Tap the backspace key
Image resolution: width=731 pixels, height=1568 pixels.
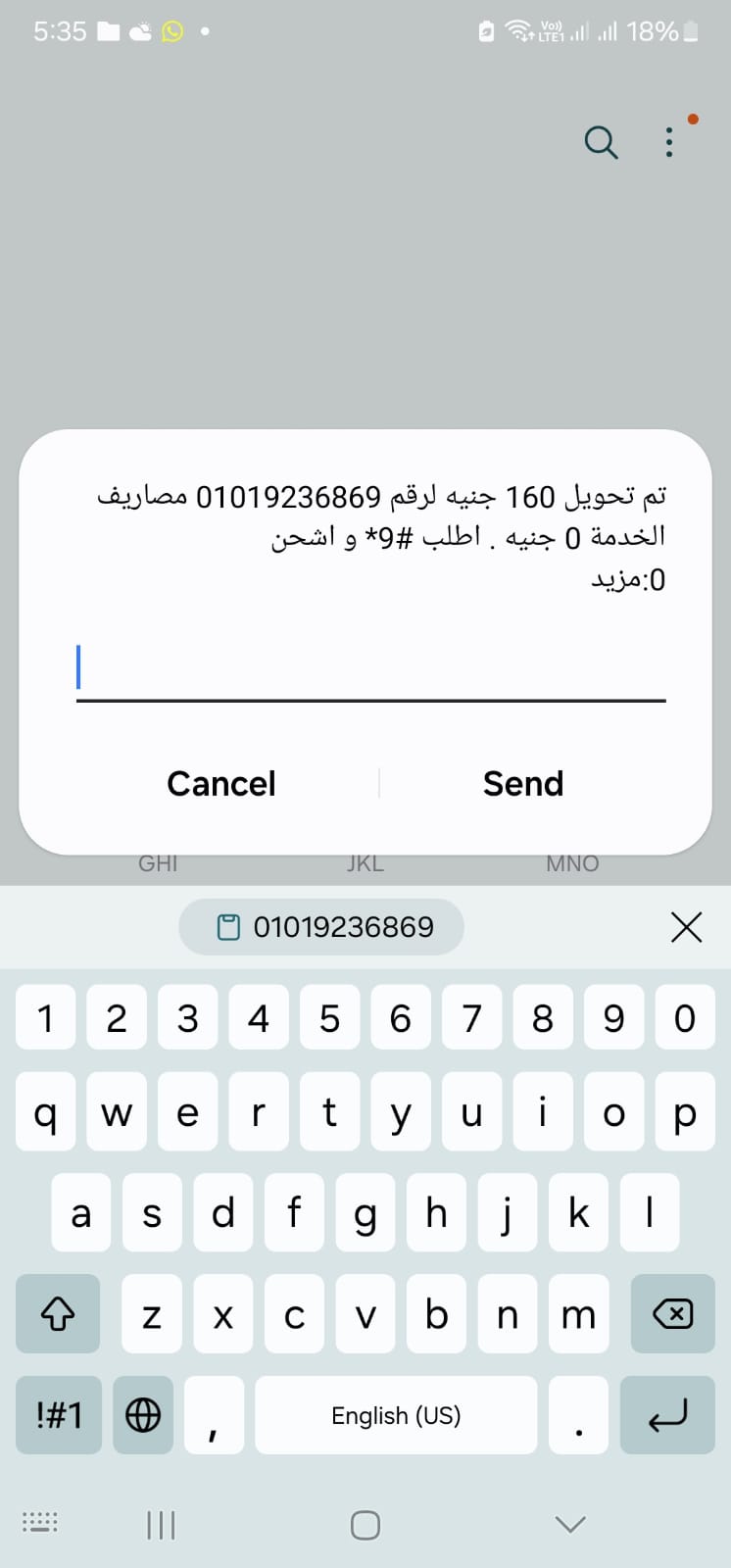coord(672,1314)
